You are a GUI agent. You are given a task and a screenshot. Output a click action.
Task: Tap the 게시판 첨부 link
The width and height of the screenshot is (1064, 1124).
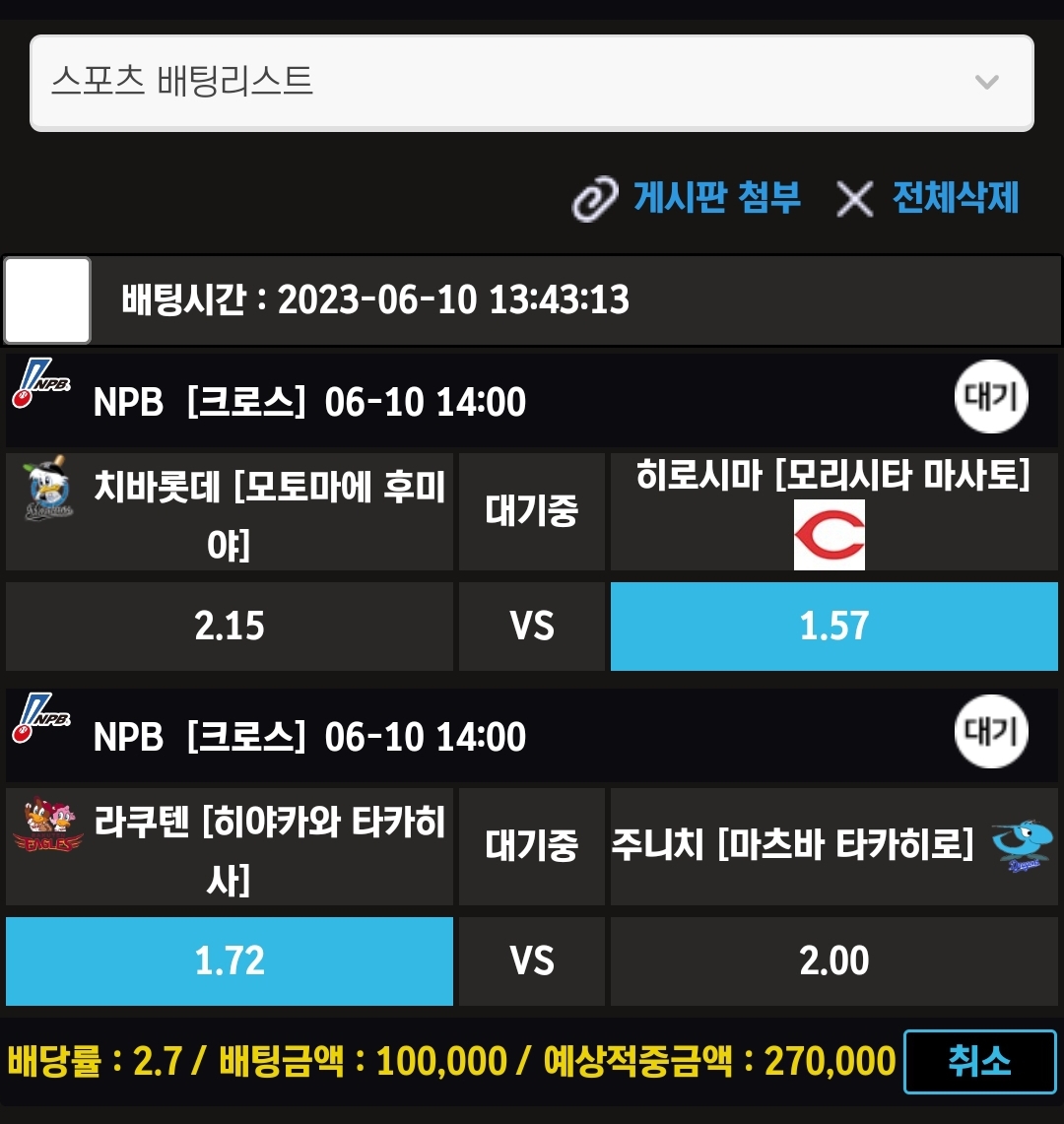pyautogui.click(x=688, y=198)
